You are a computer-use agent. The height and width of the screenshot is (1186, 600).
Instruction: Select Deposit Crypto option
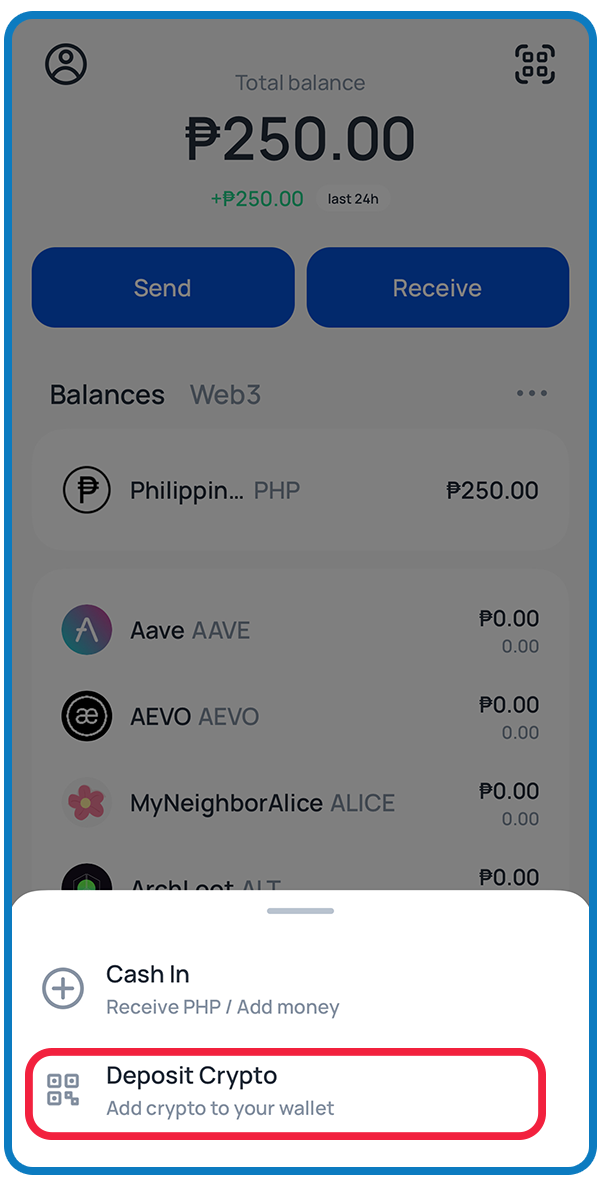286,1091
